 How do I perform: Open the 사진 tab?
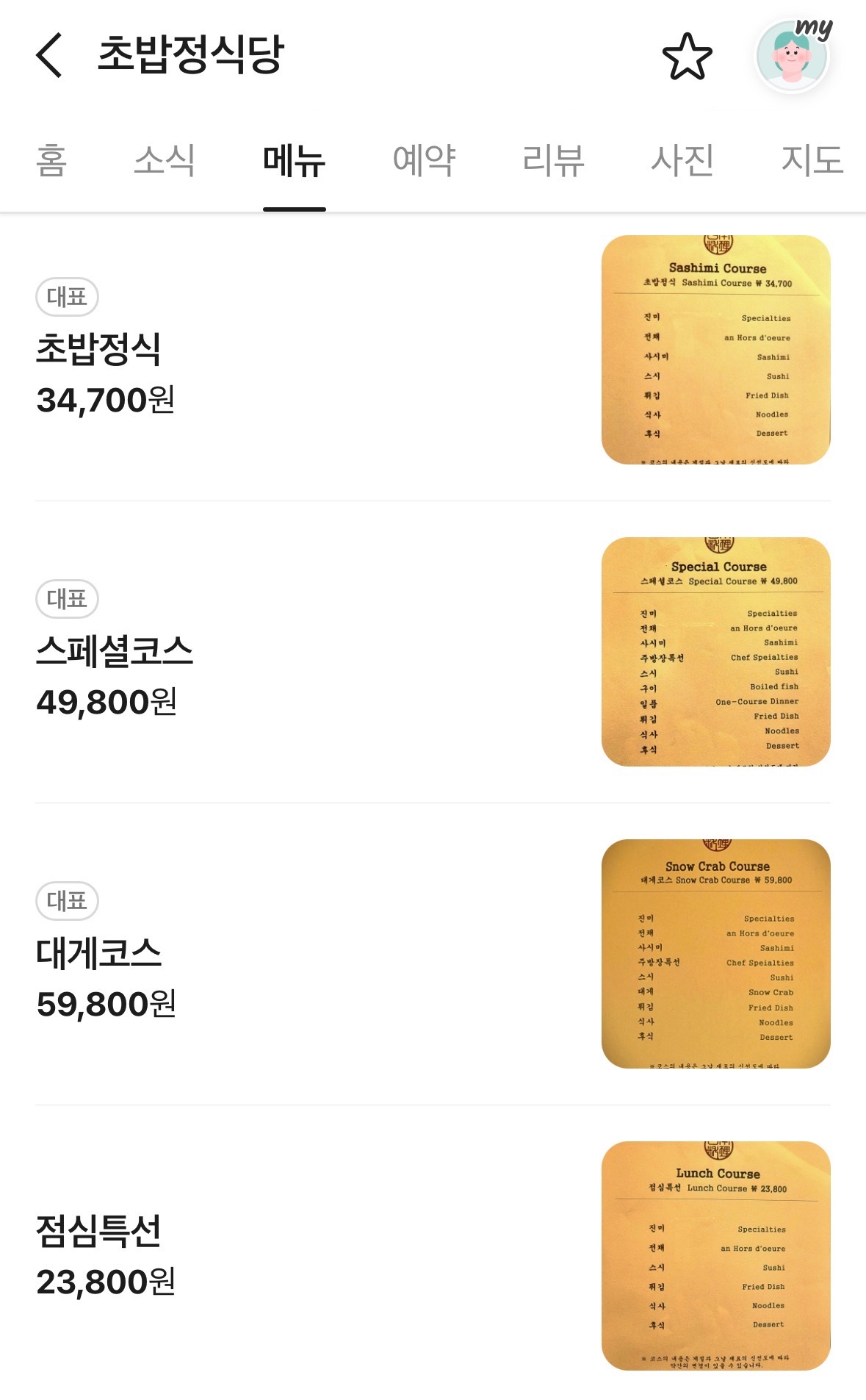coord(683,160)
